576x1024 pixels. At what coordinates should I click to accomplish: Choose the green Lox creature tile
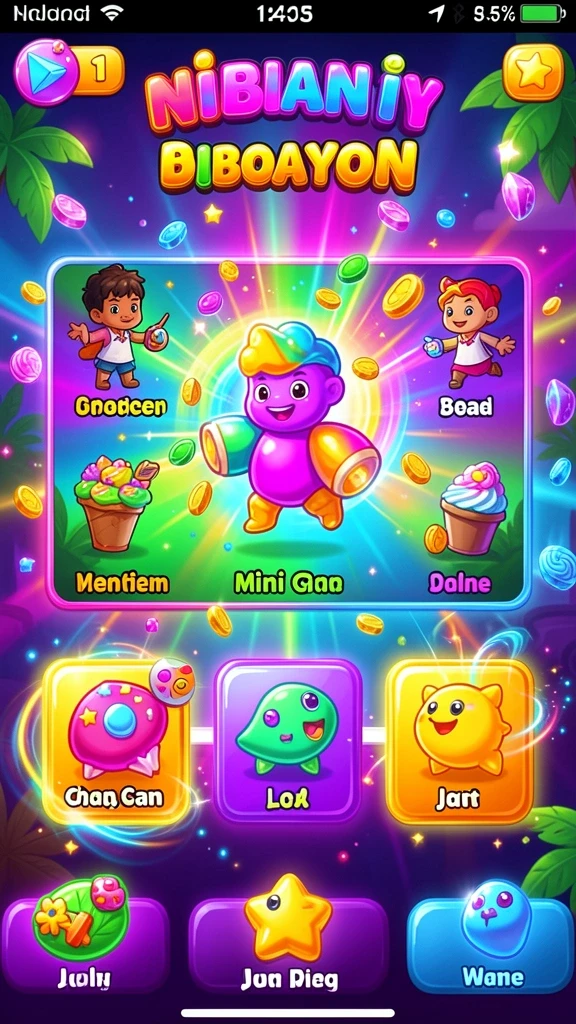[288, 740]
